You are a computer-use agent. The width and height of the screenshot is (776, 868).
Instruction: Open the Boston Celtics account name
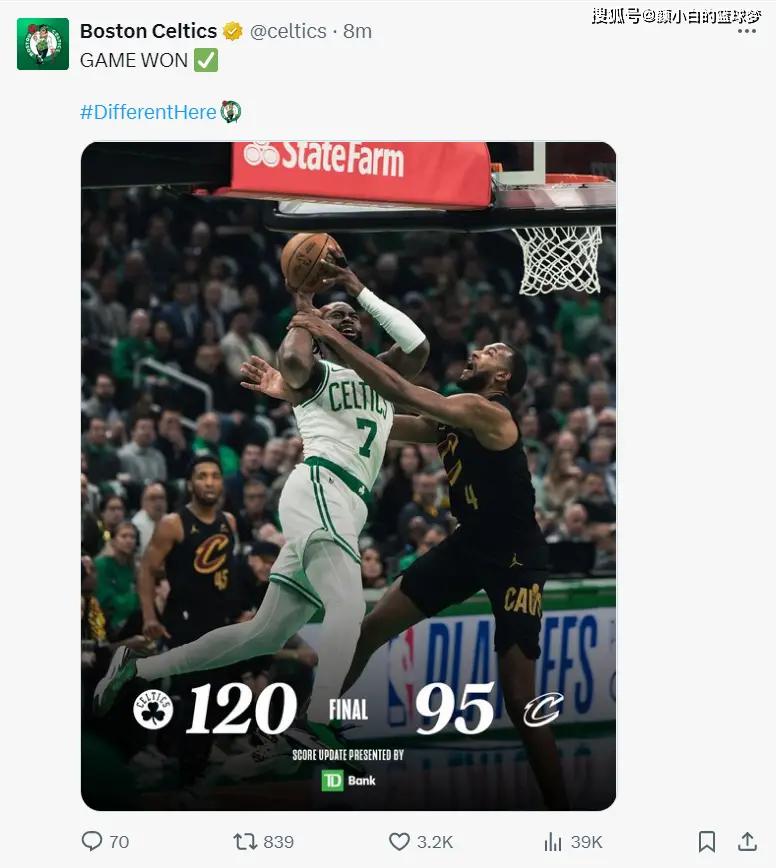click(x=147, y=31)
